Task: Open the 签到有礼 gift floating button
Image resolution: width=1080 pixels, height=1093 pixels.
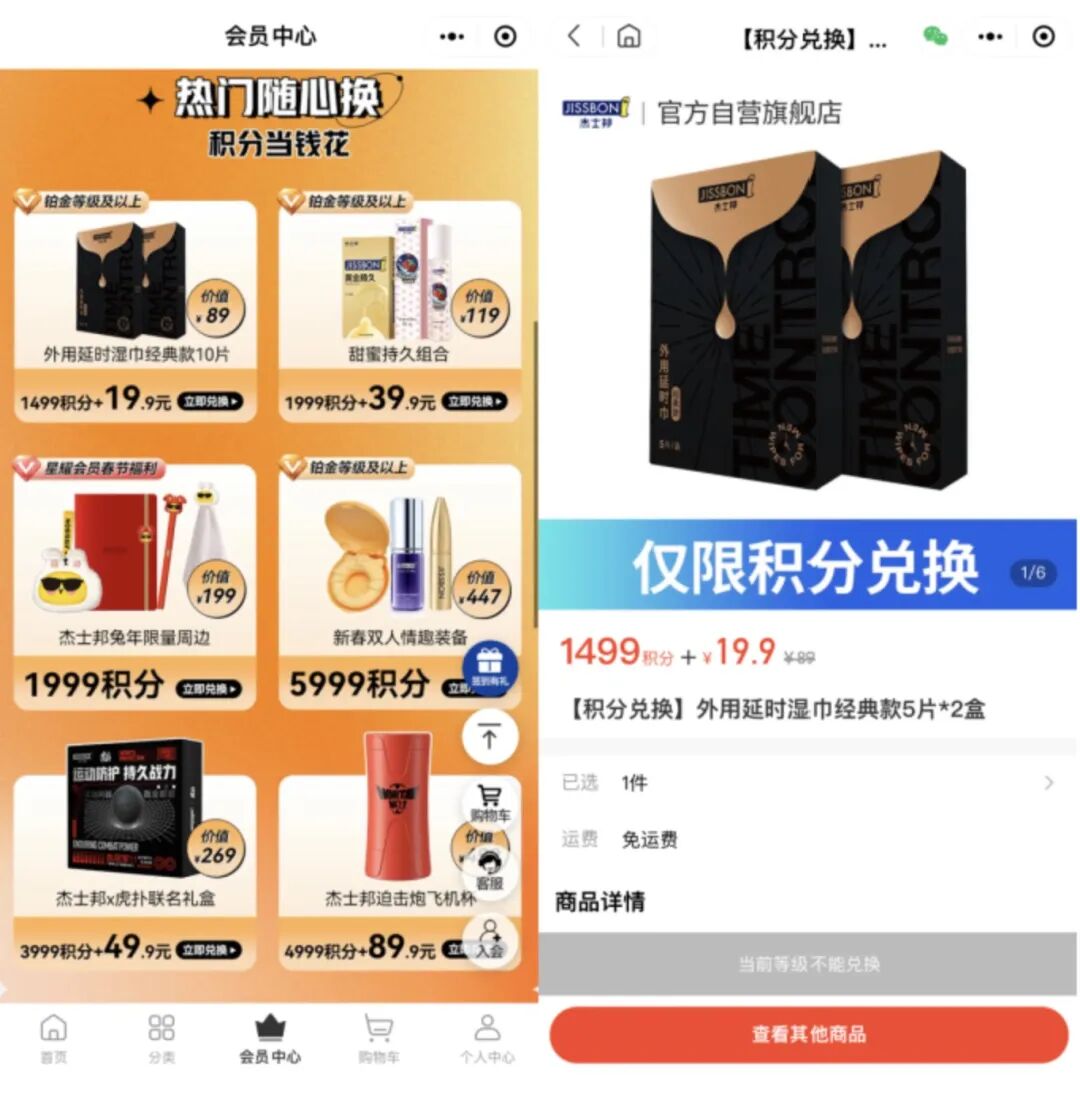Action: 489,667
